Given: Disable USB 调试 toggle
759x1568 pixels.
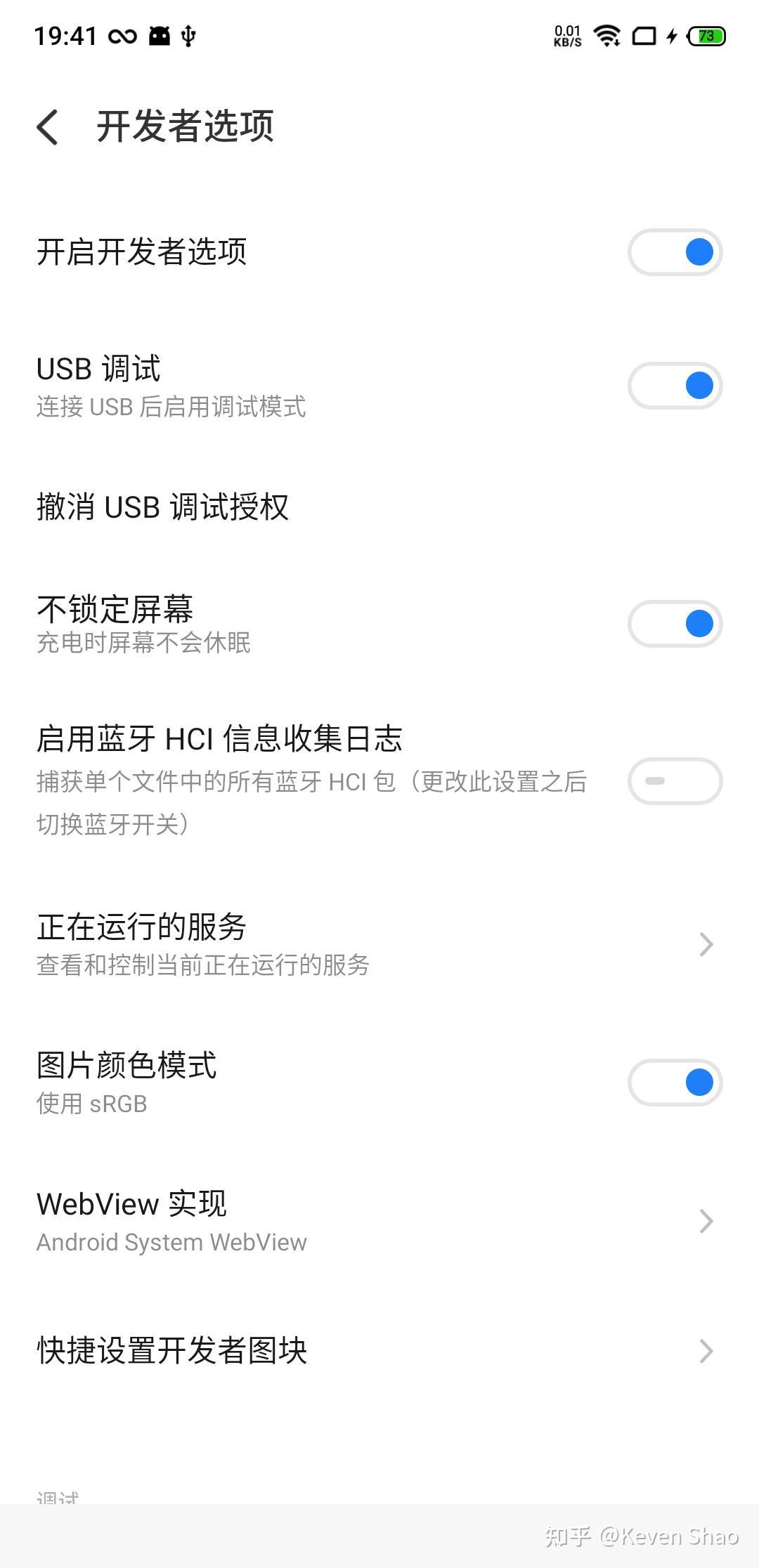Looking at the screenshot, I should (675, 386).
